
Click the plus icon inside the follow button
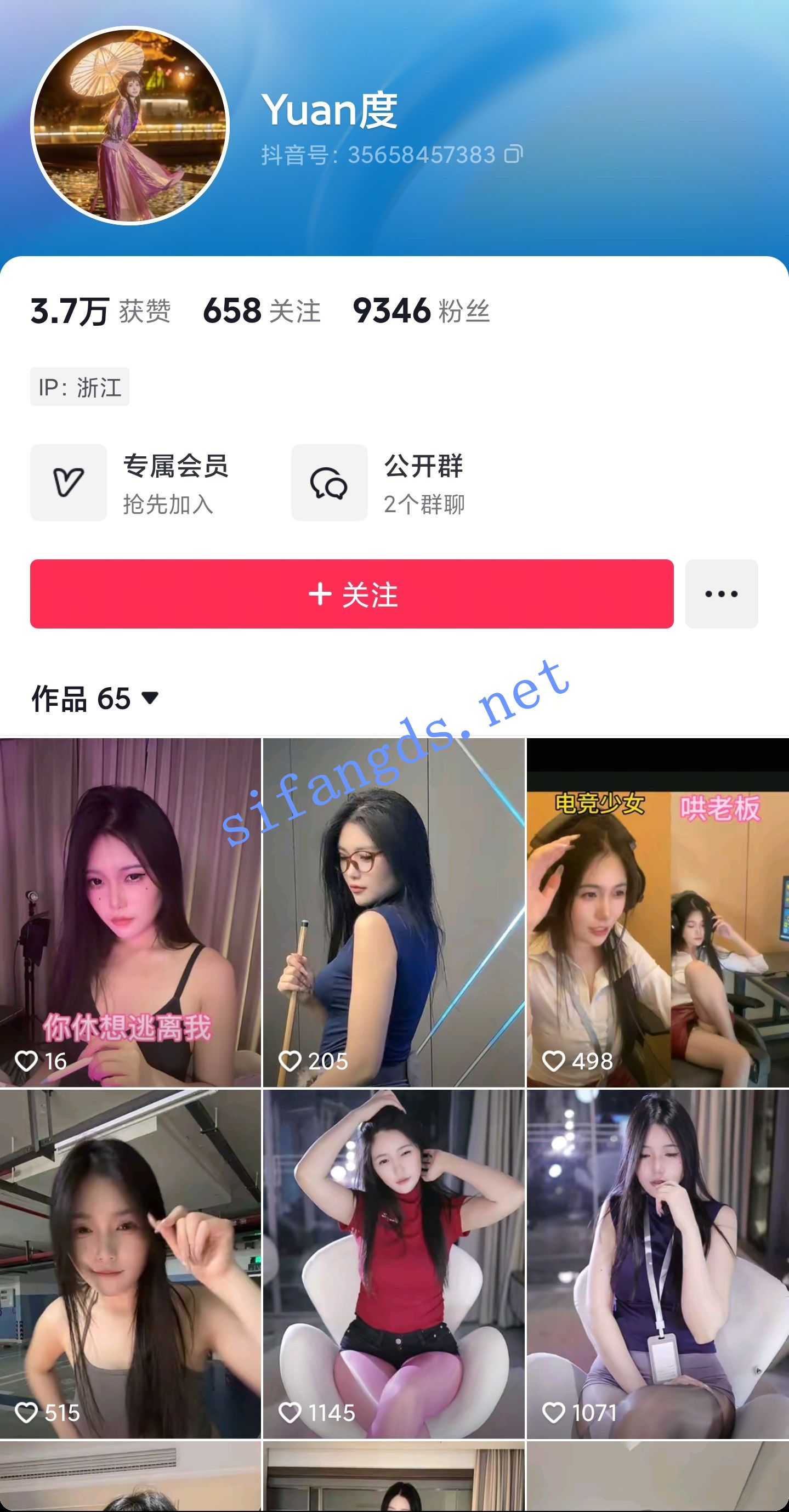(320, 594)
